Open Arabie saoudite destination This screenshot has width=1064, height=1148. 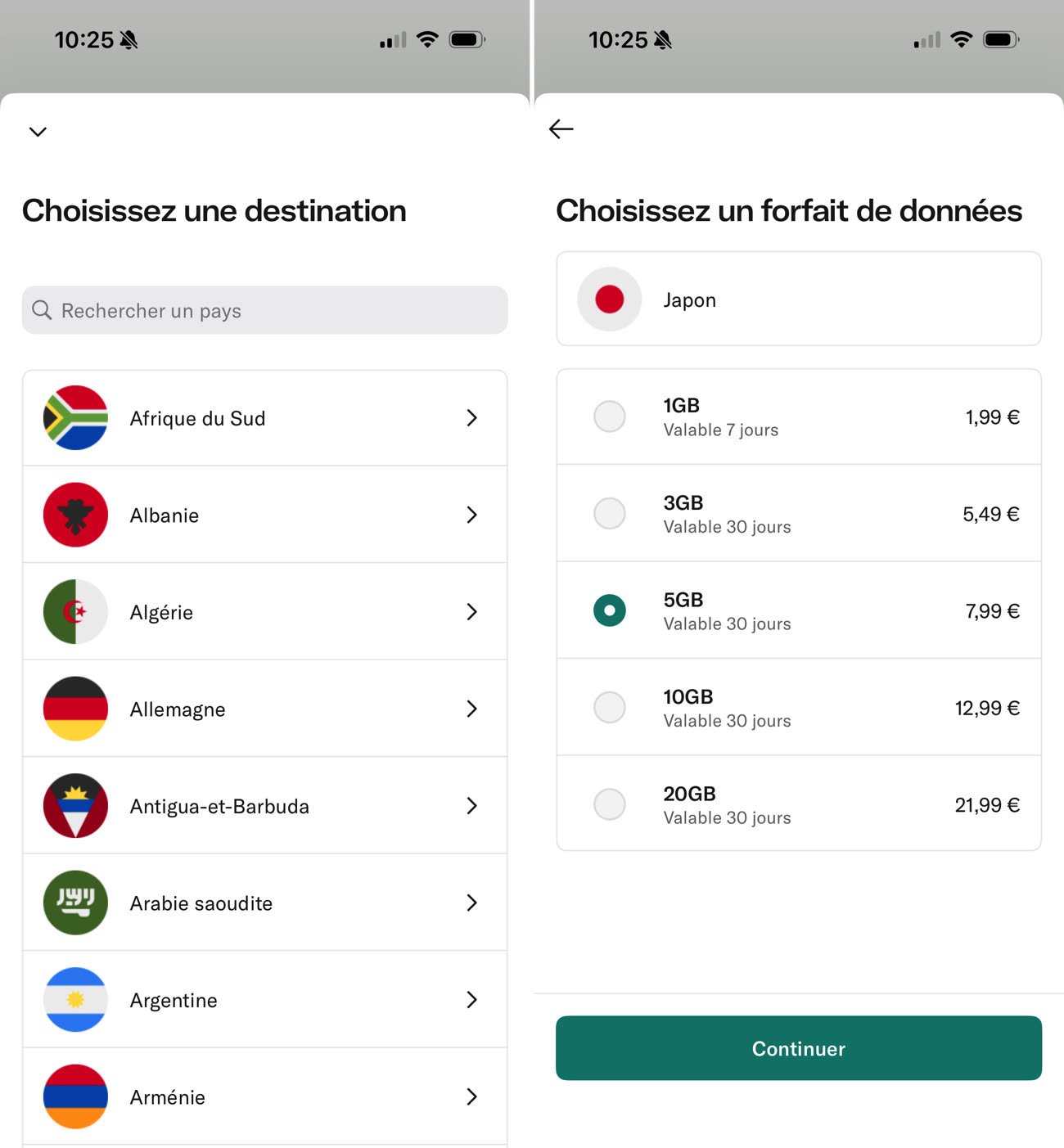[x=264, y=903]
